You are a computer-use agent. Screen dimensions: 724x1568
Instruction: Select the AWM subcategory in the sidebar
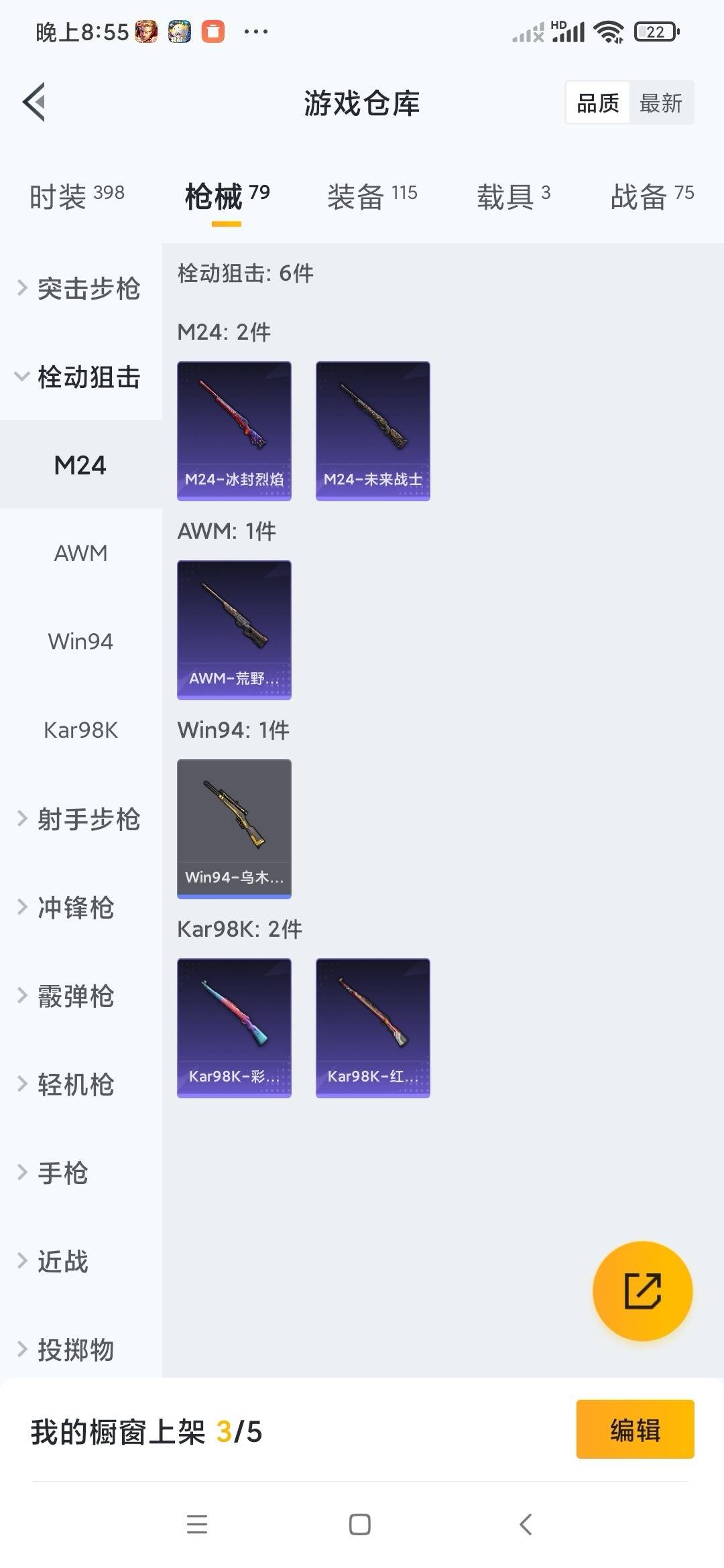(80, 553)
